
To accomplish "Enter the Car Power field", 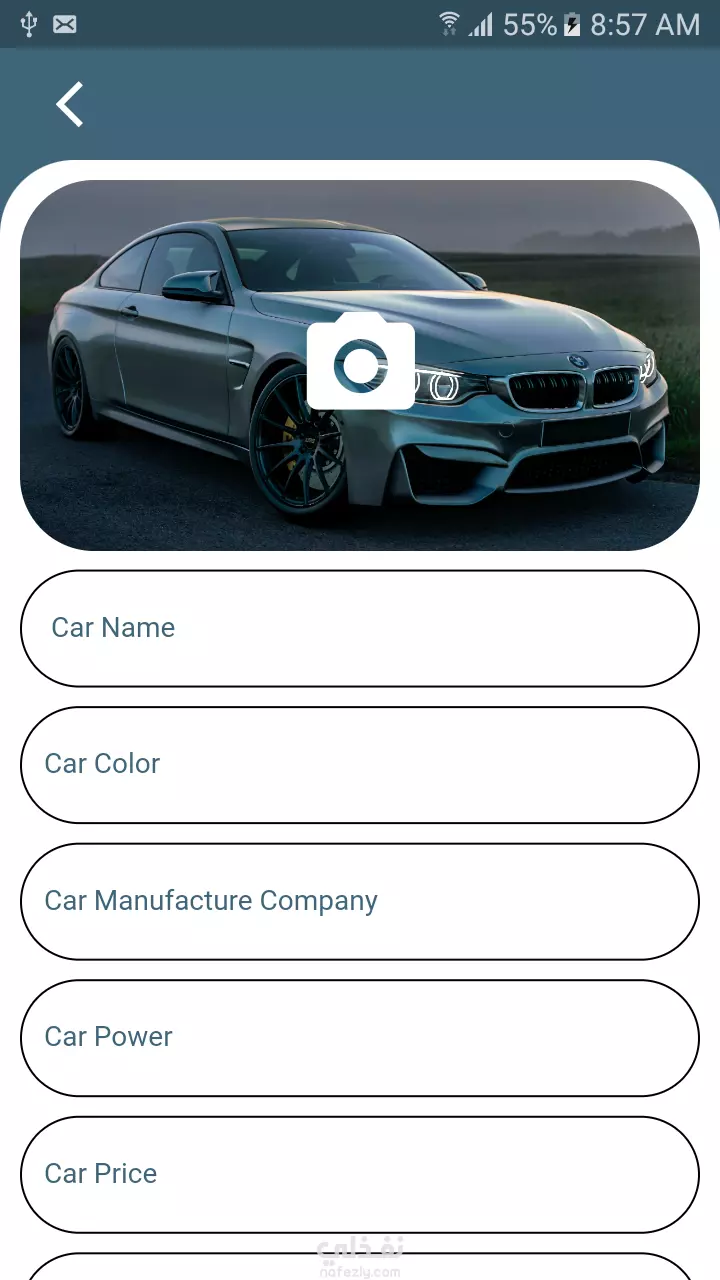I will tap(360, 1038).
